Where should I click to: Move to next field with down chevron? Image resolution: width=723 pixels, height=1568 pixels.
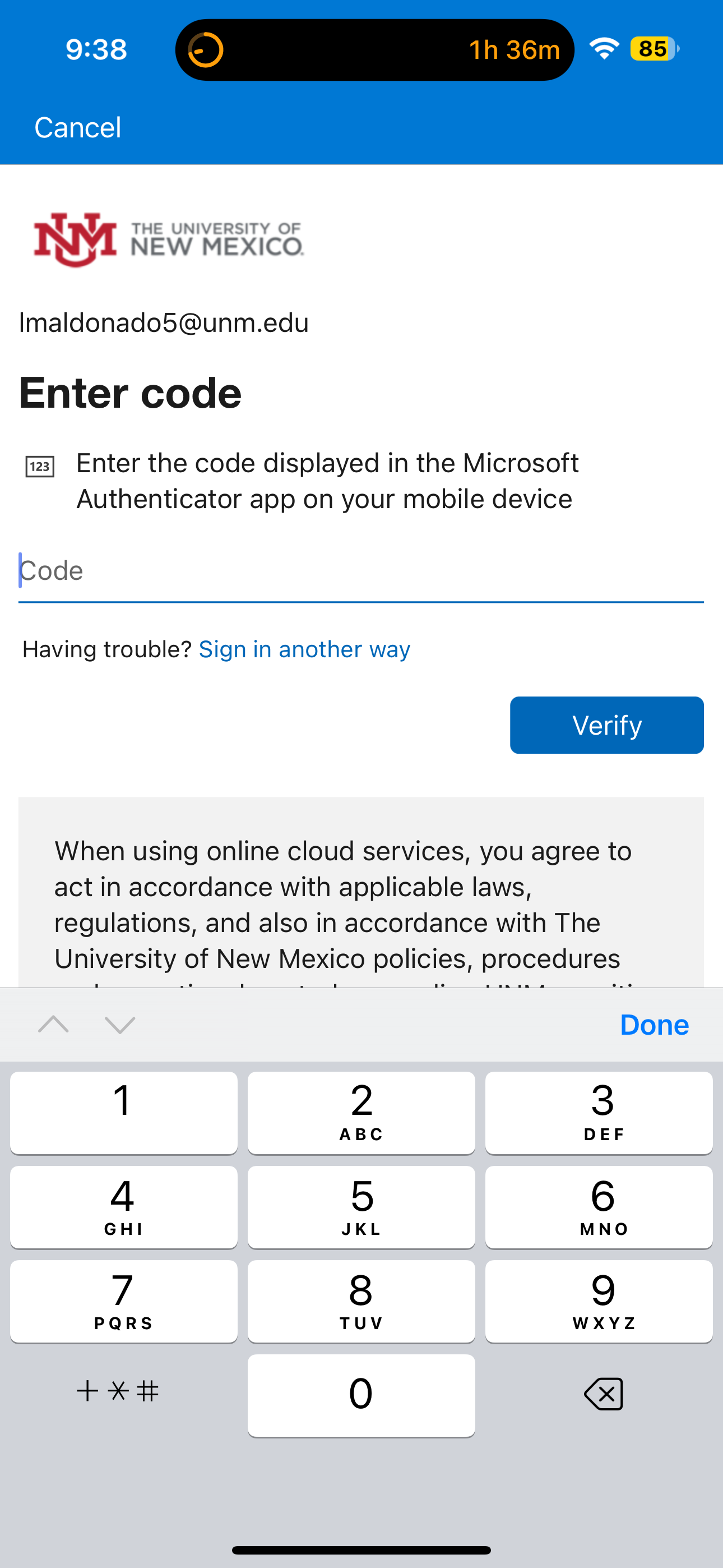click(x=120, y=1025)
